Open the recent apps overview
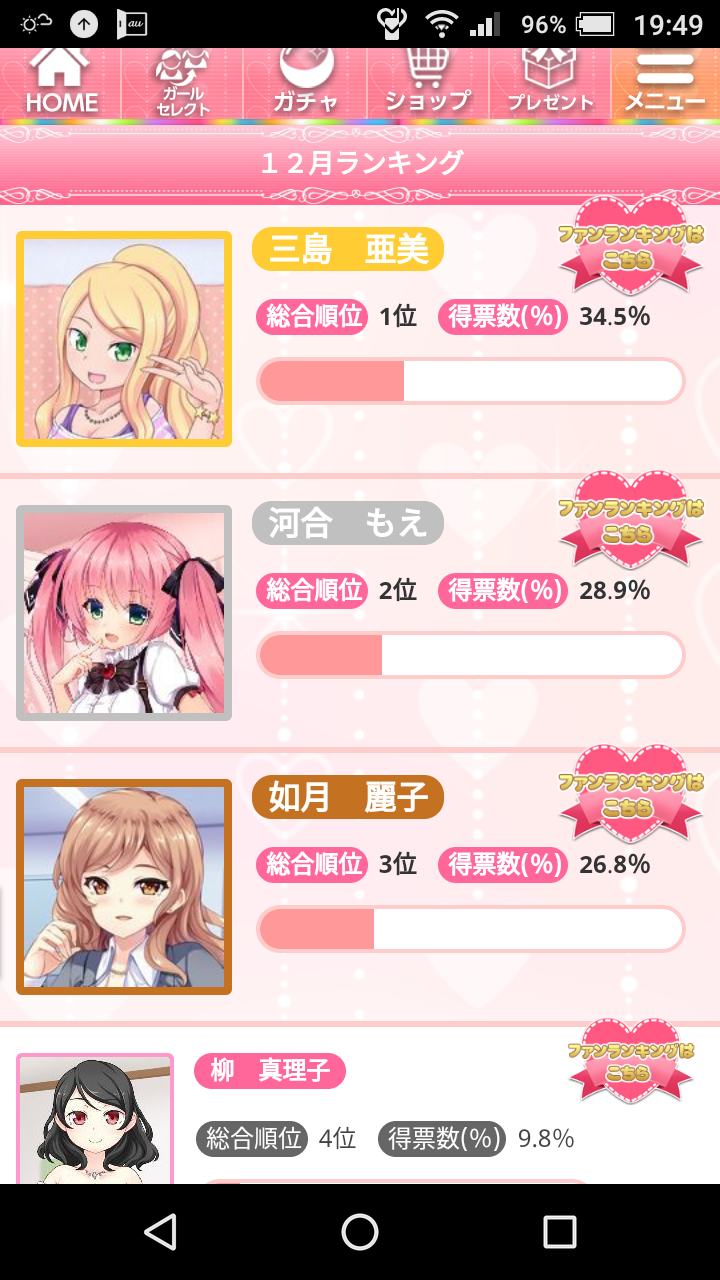This screenshot has height=1280, width=720. (559, 1232)
